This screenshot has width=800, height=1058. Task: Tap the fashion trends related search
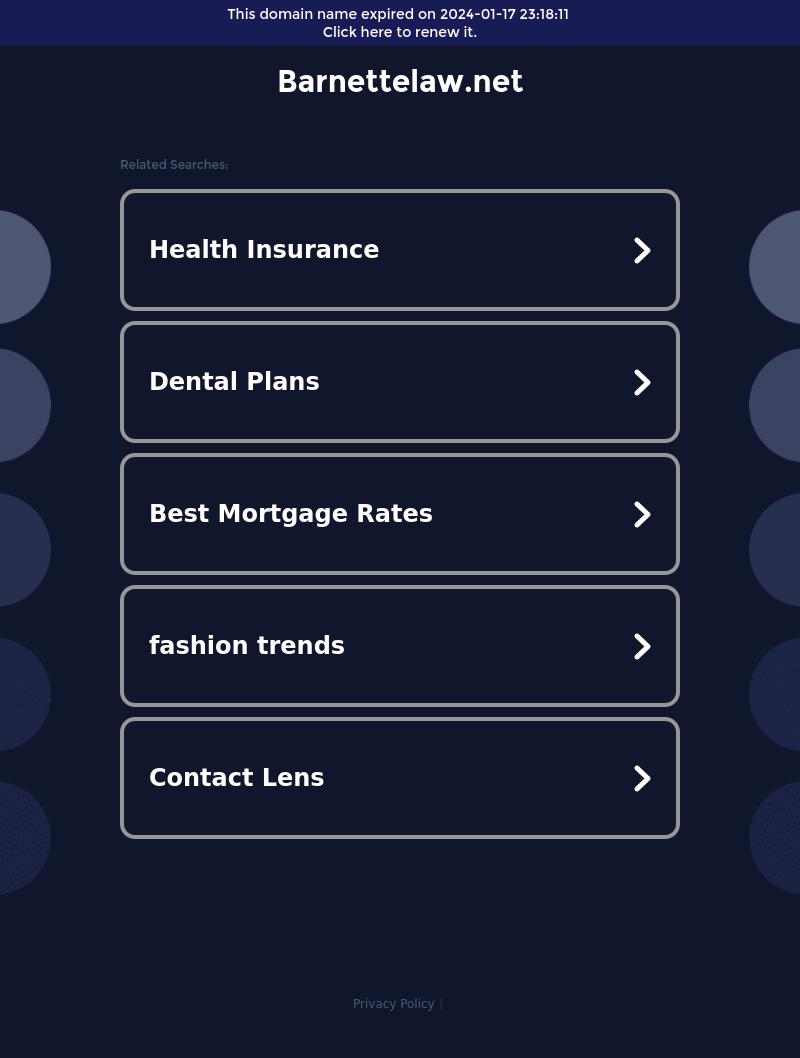pyautogui.click(x=399, y=646)
